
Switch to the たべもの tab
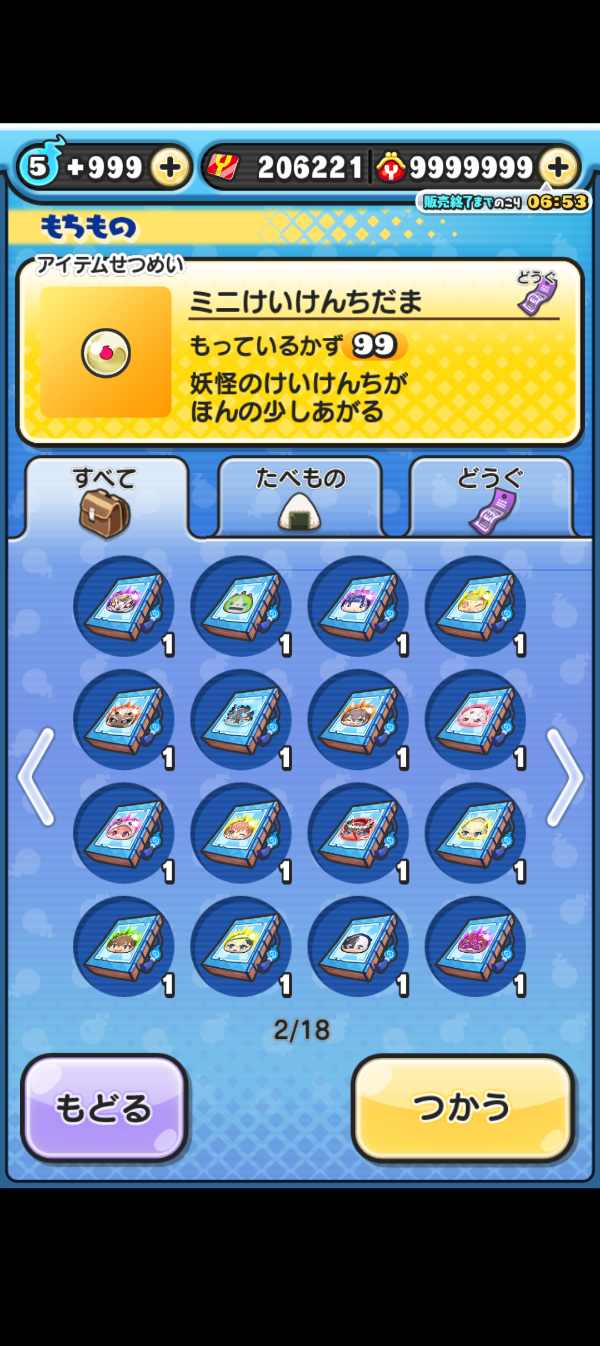click(299, 497)
